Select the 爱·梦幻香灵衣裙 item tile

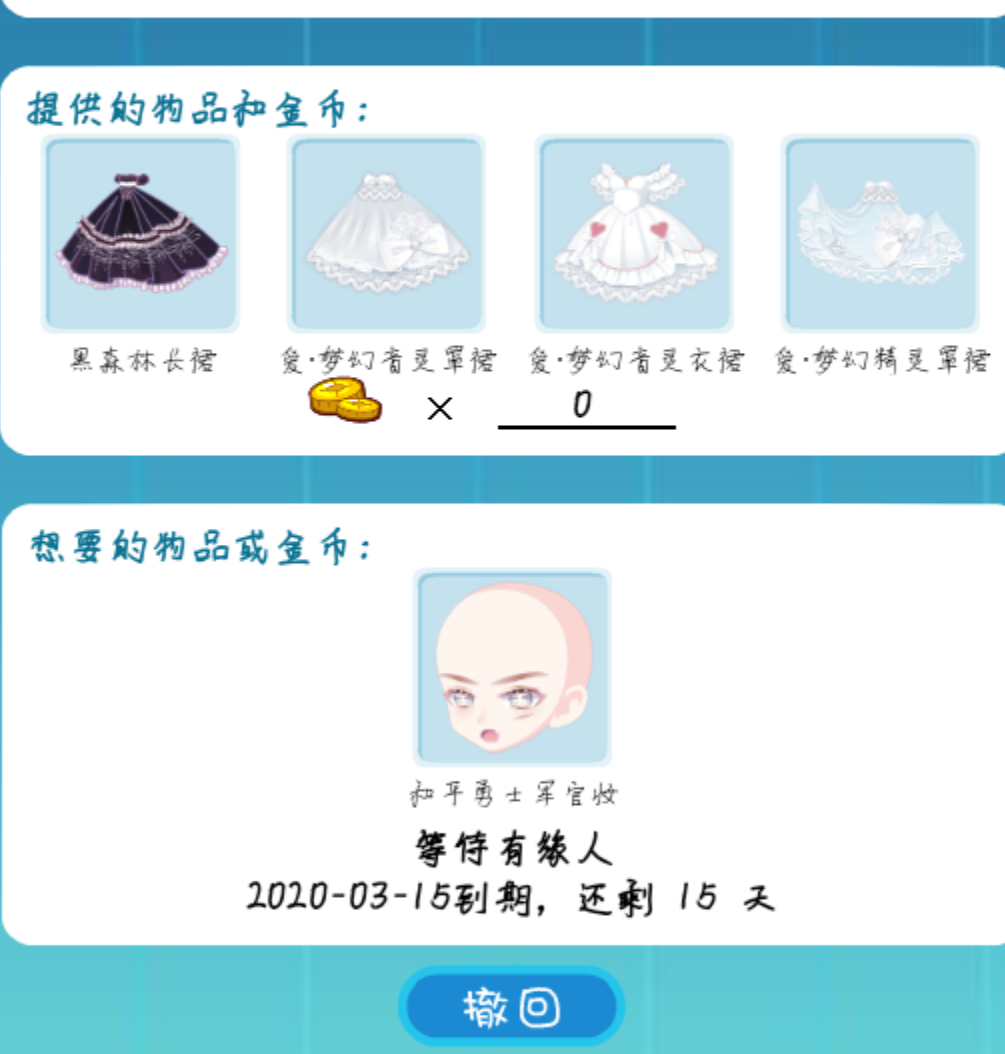[x=634, y=234]
